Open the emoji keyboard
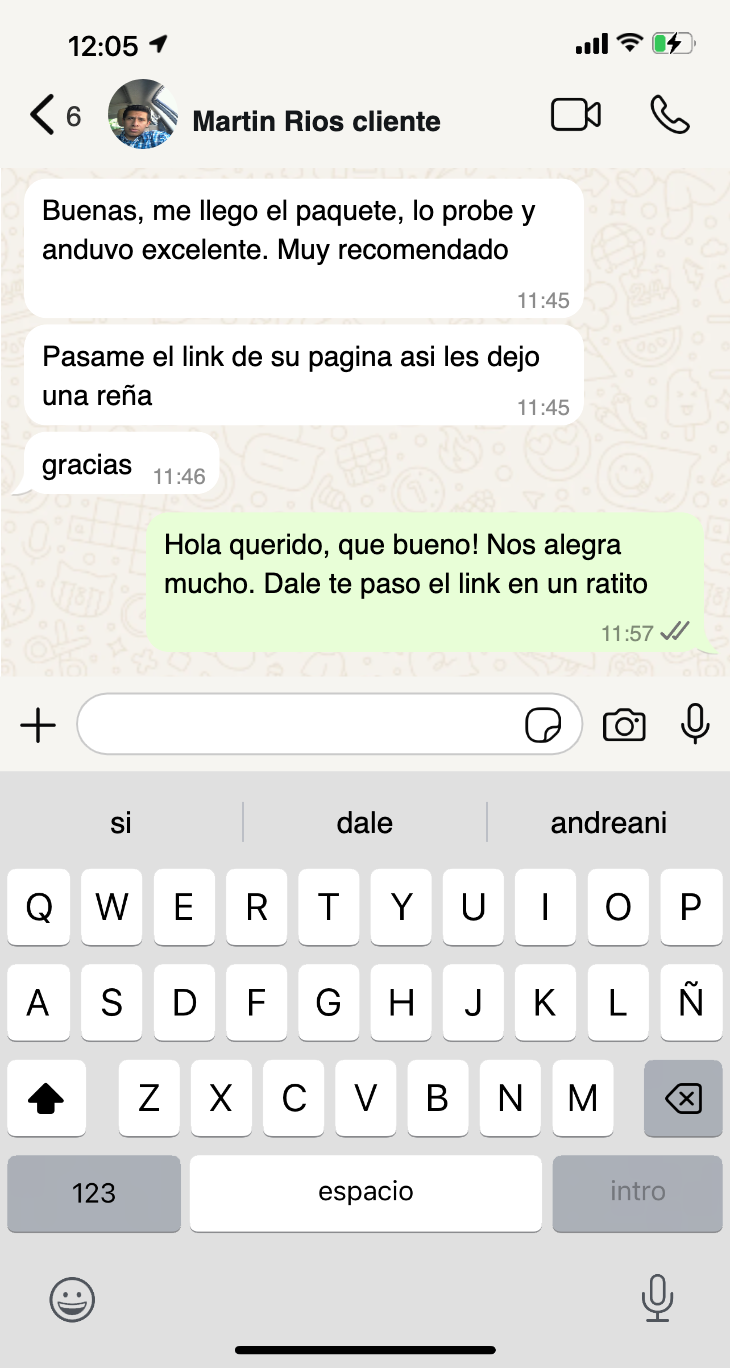730x1368 pixels. 72,1300
